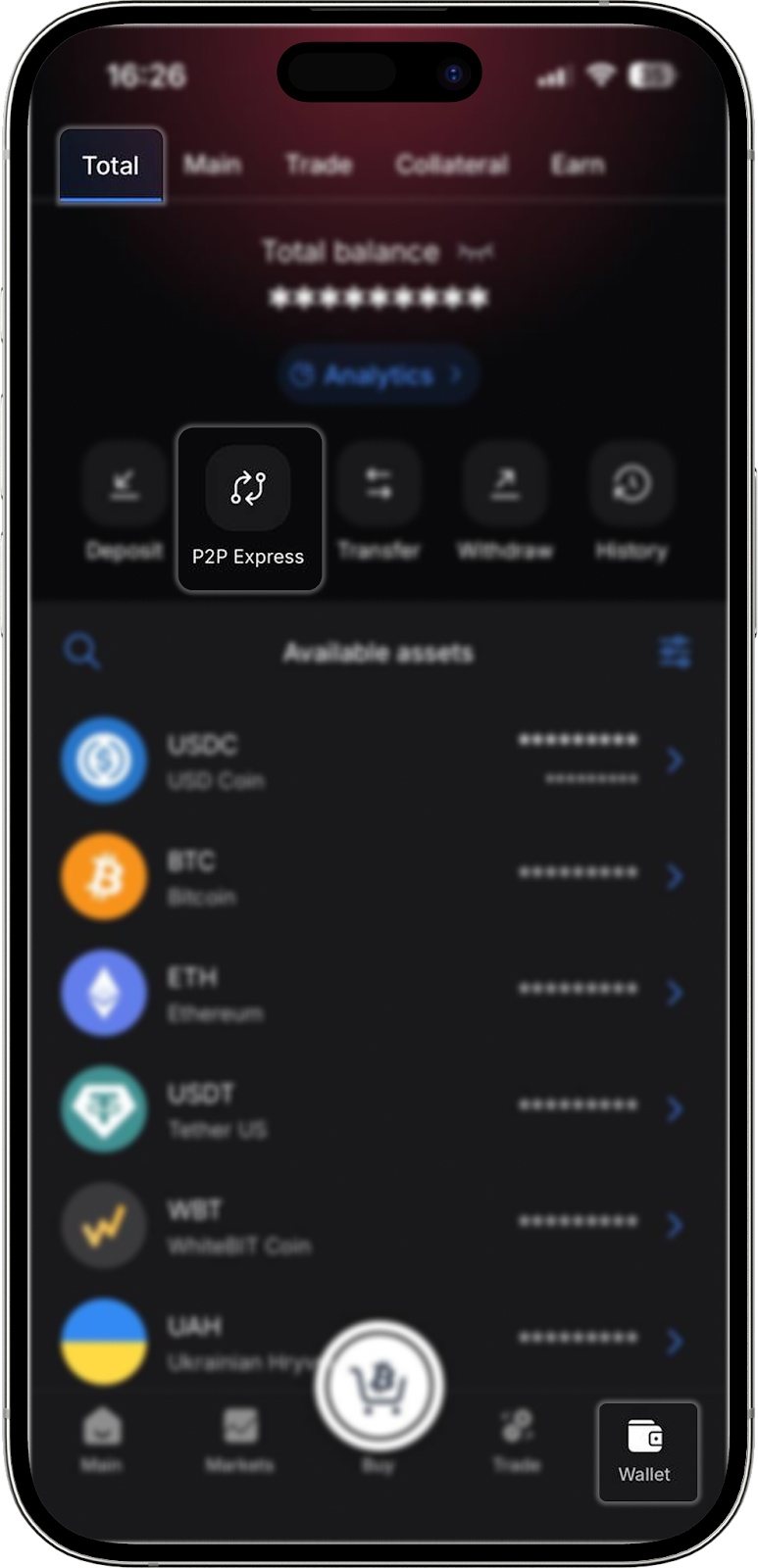The height and width of the screenshot is (1568, 758).
Task: Switch to the Wallet tab
Action: point(646,1451)
